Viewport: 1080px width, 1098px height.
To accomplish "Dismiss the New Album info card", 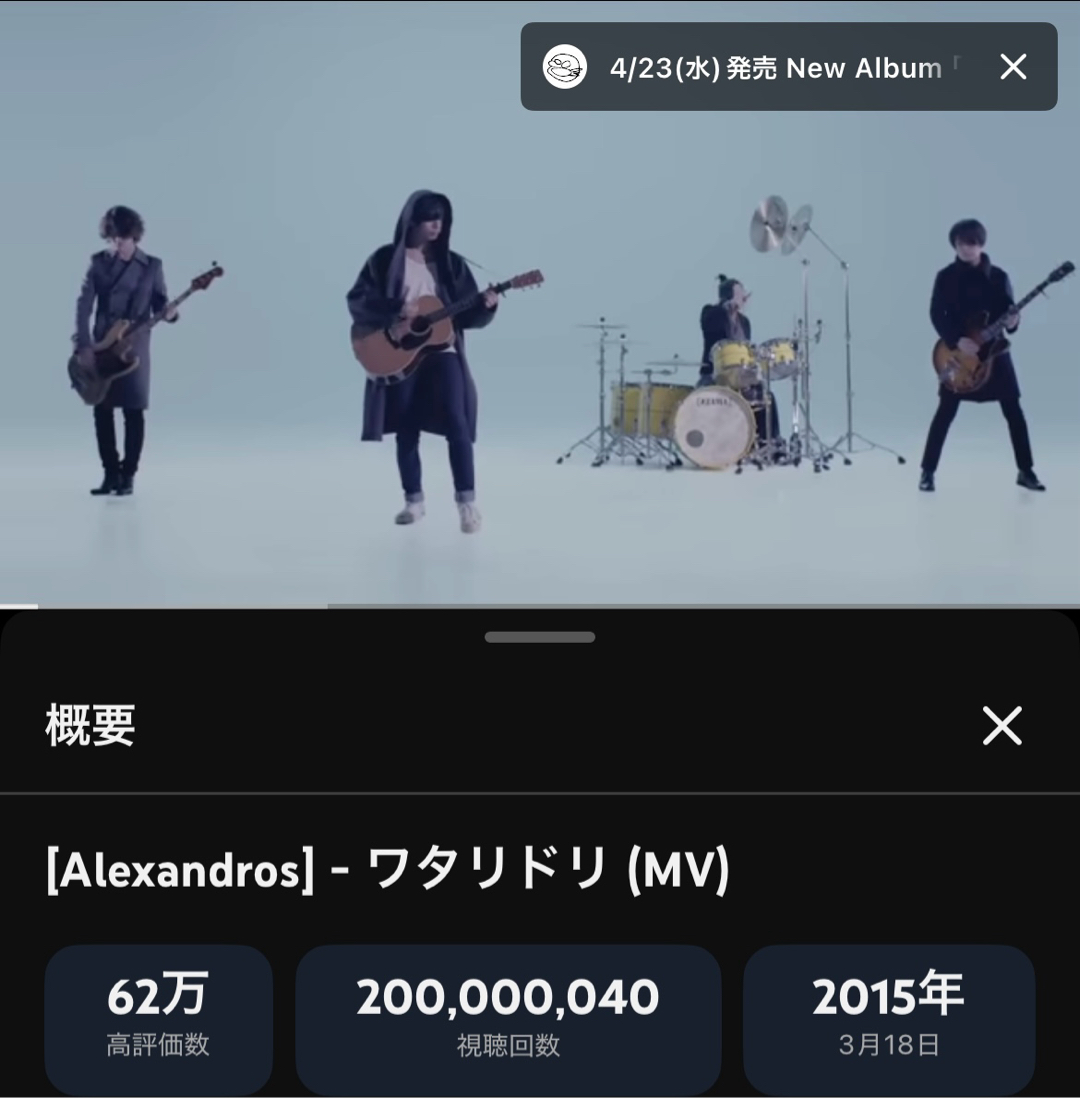I will 1013,67.
